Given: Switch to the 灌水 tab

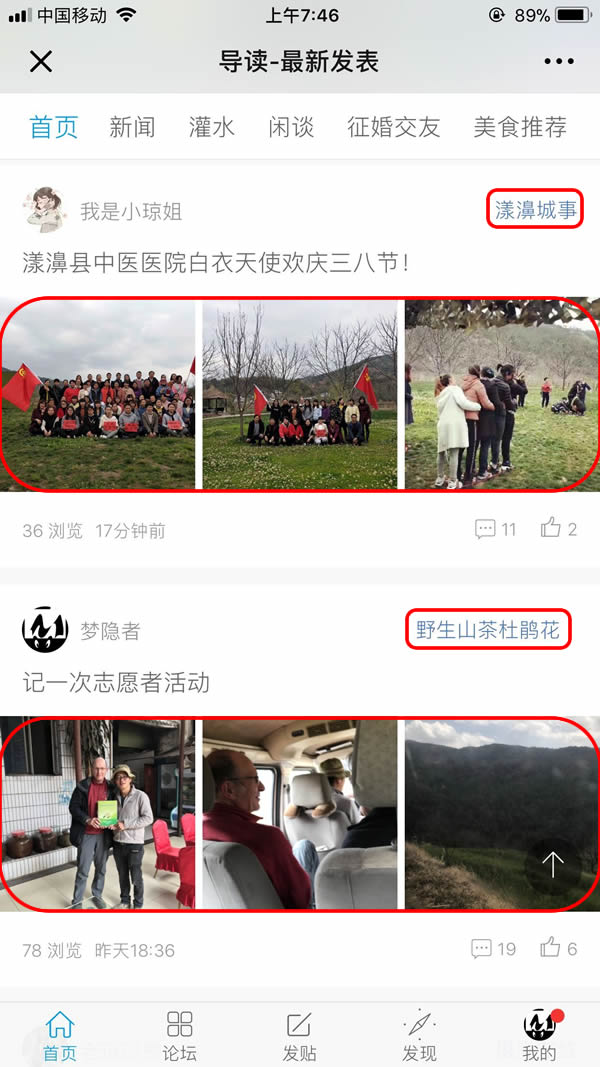Looking at the screenshot, I should pos(212,127).
